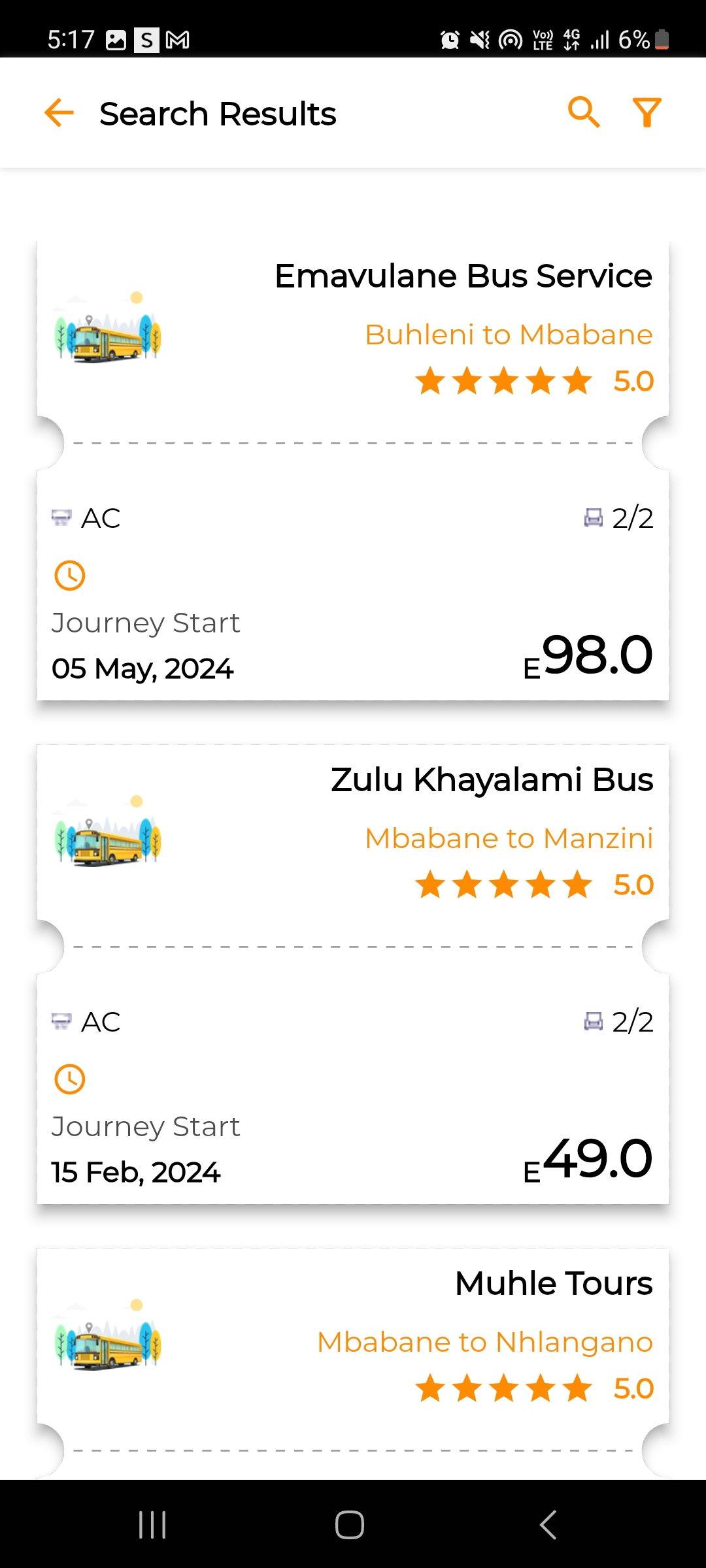
Task: Open the system recent apps button
Action: (x=152, y=1525)
